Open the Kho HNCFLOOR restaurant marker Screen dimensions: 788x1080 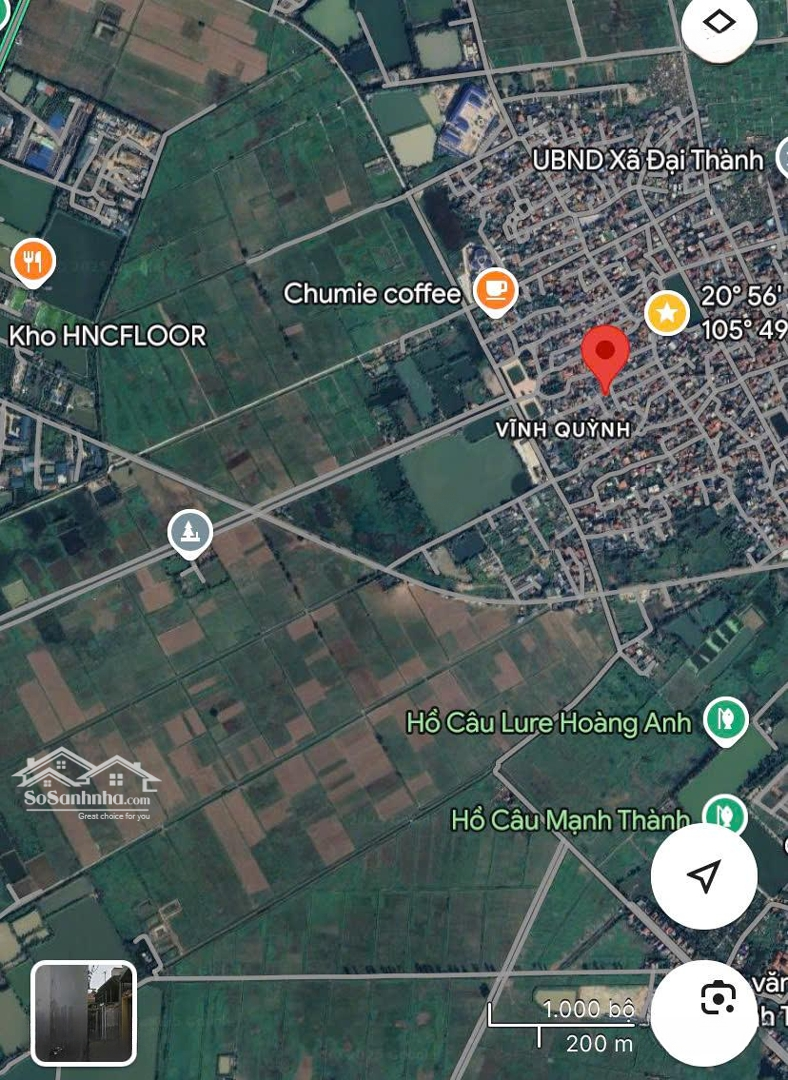tap(33, 262)
